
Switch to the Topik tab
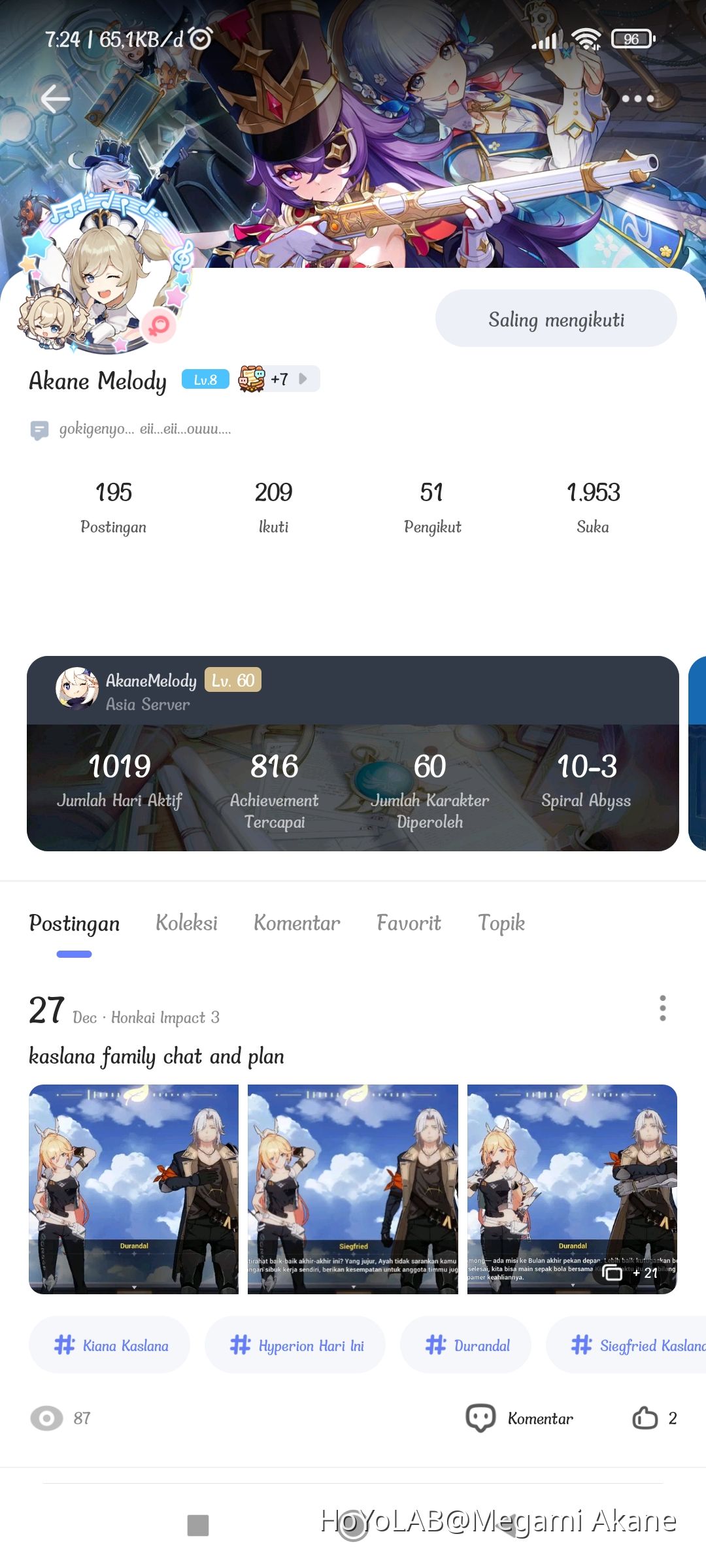pyautogui.click(x=501, y=923)
